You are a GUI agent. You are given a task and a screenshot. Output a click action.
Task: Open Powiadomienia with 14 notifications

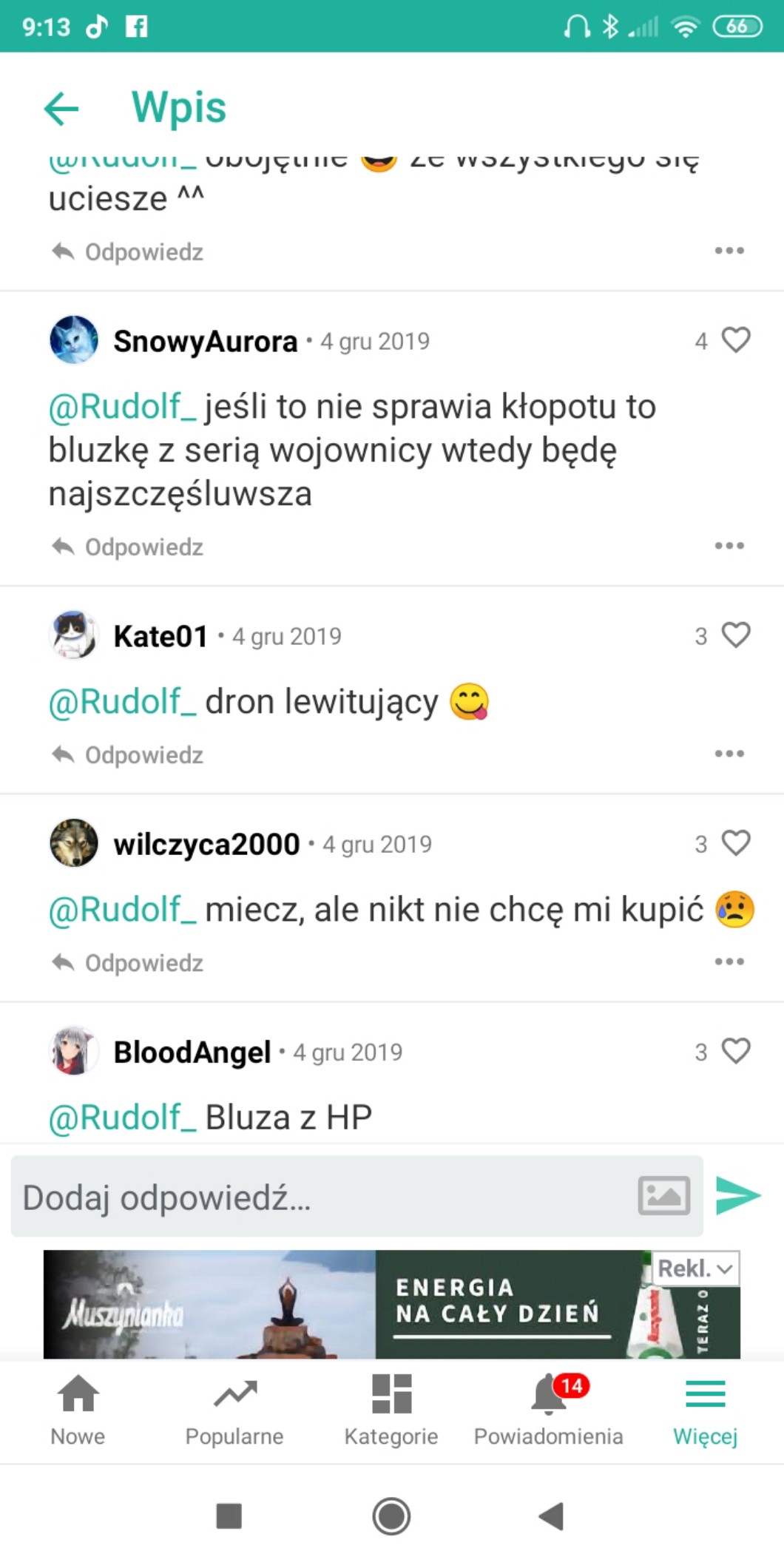[x=549, y=1410]
